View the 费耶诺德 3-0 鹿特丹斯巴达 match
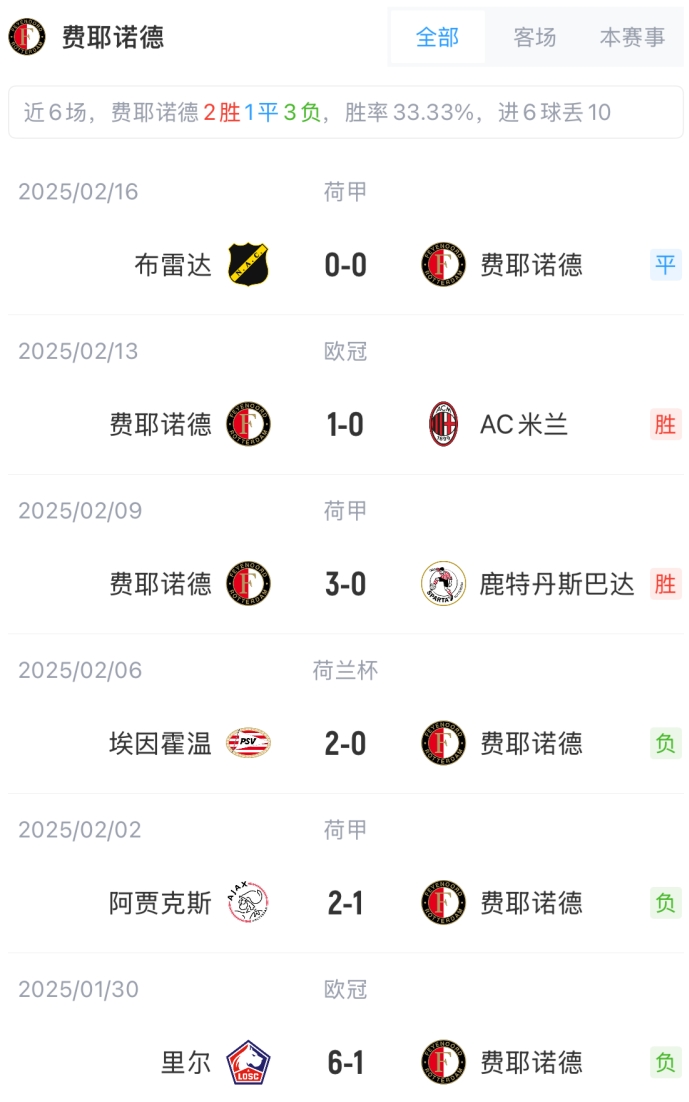 345,584
